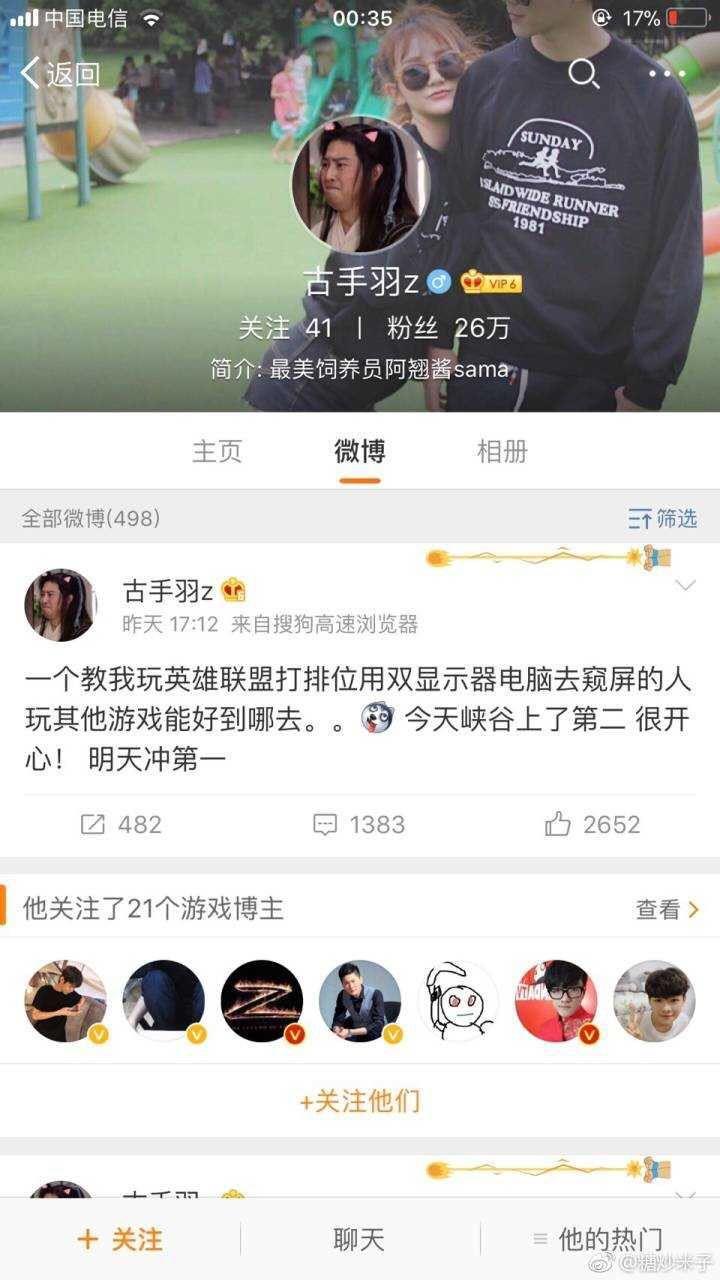Open the 筛选 filter for posts
The height and width of the screenshot is (1280, 720).
tap(662, 518)
